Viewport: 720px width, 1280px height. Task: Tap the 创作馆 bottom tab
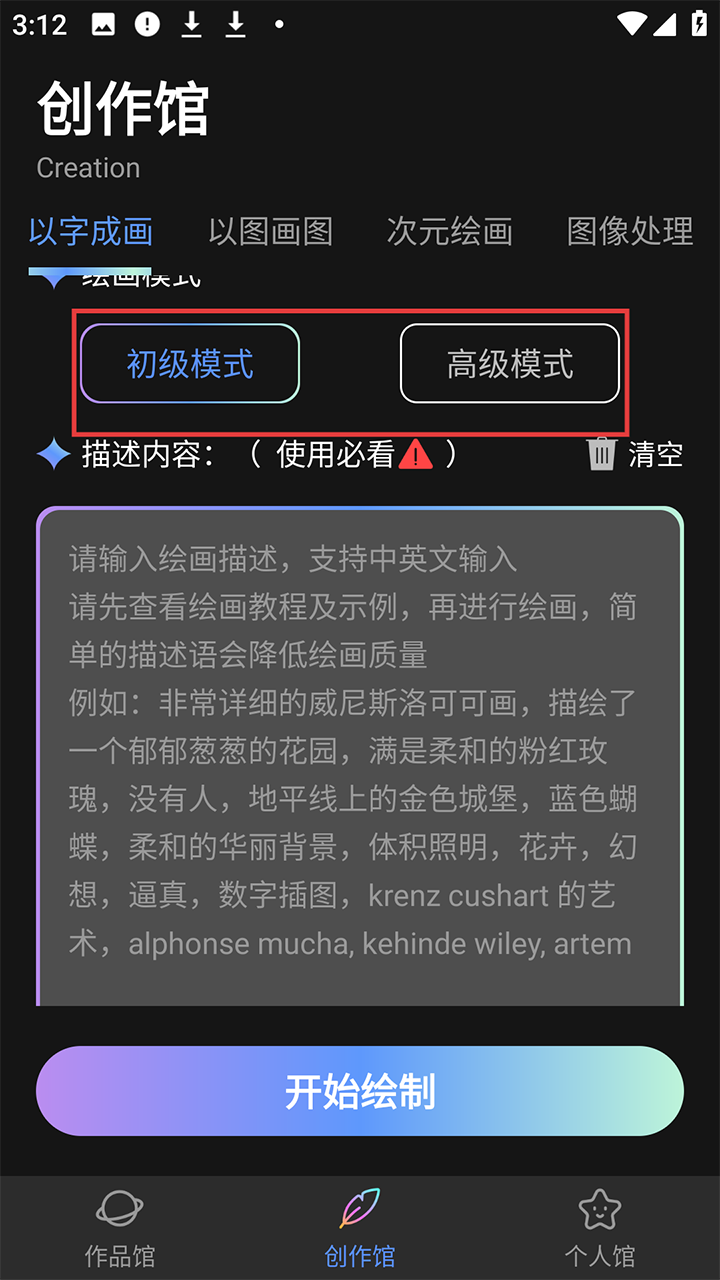pos(360,1228)
